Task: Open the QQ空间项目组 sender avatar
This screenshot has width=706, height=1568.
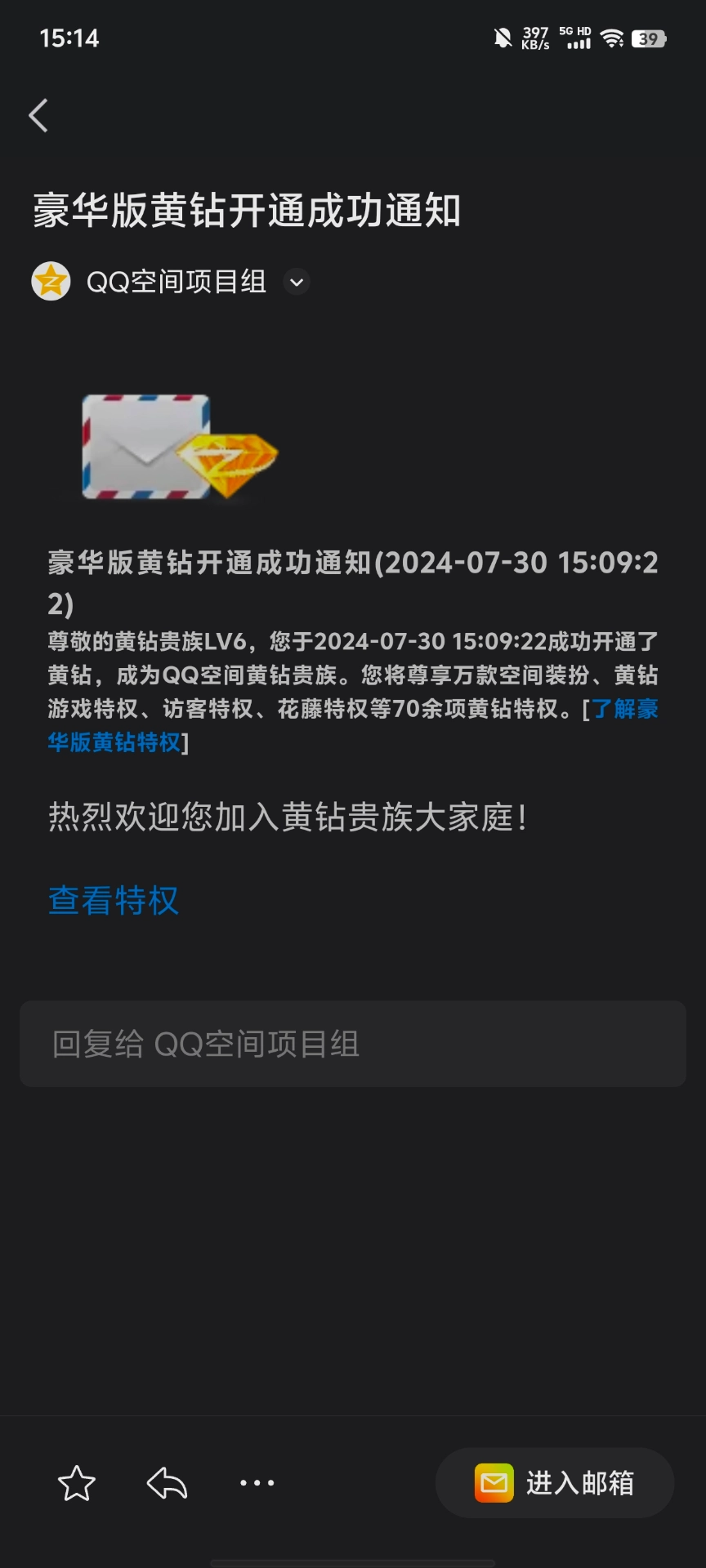Action: tap(51, 281)
